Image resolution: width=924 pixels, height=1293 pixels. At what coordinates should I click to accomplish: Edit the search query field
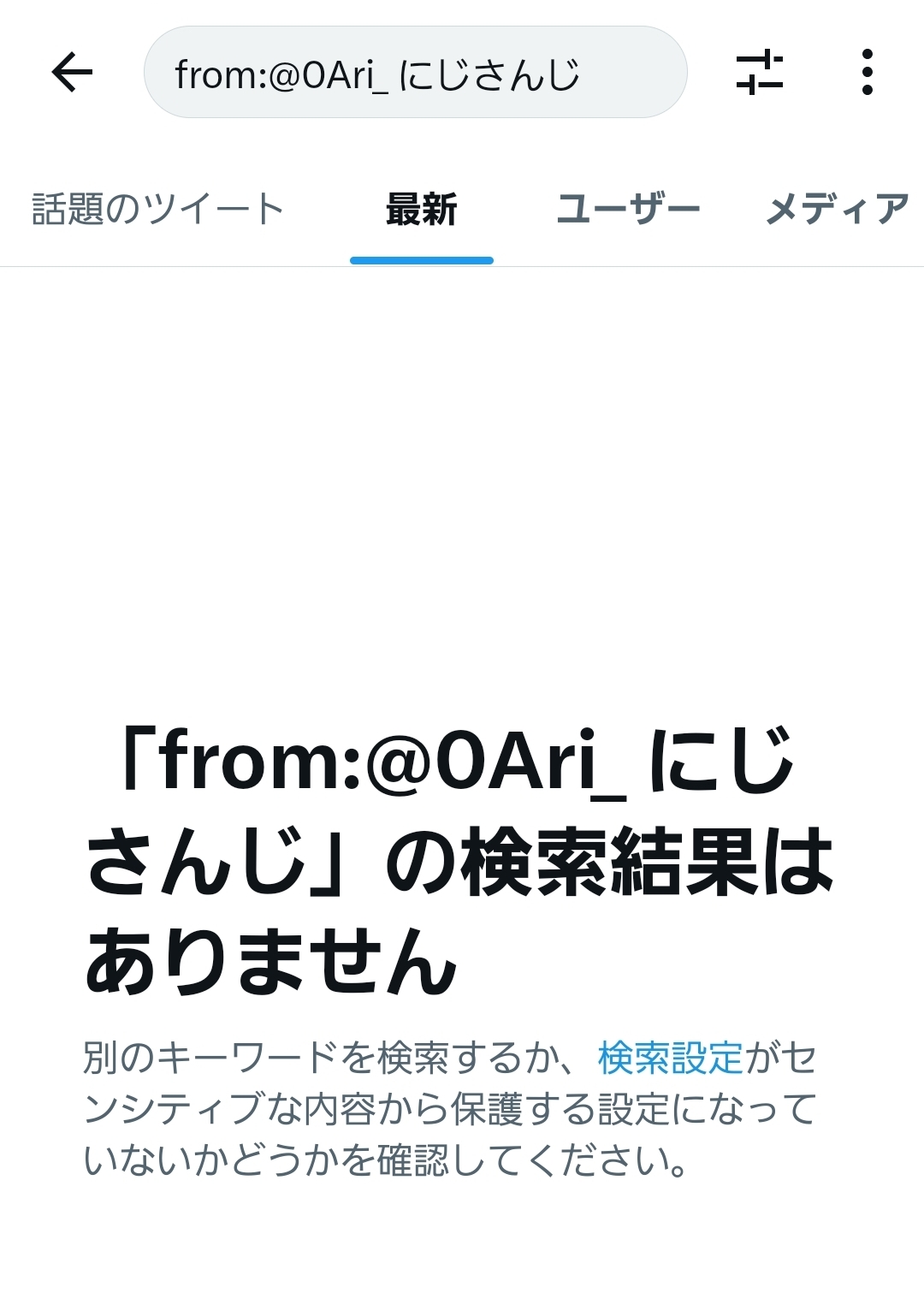[x=415, y=73]
